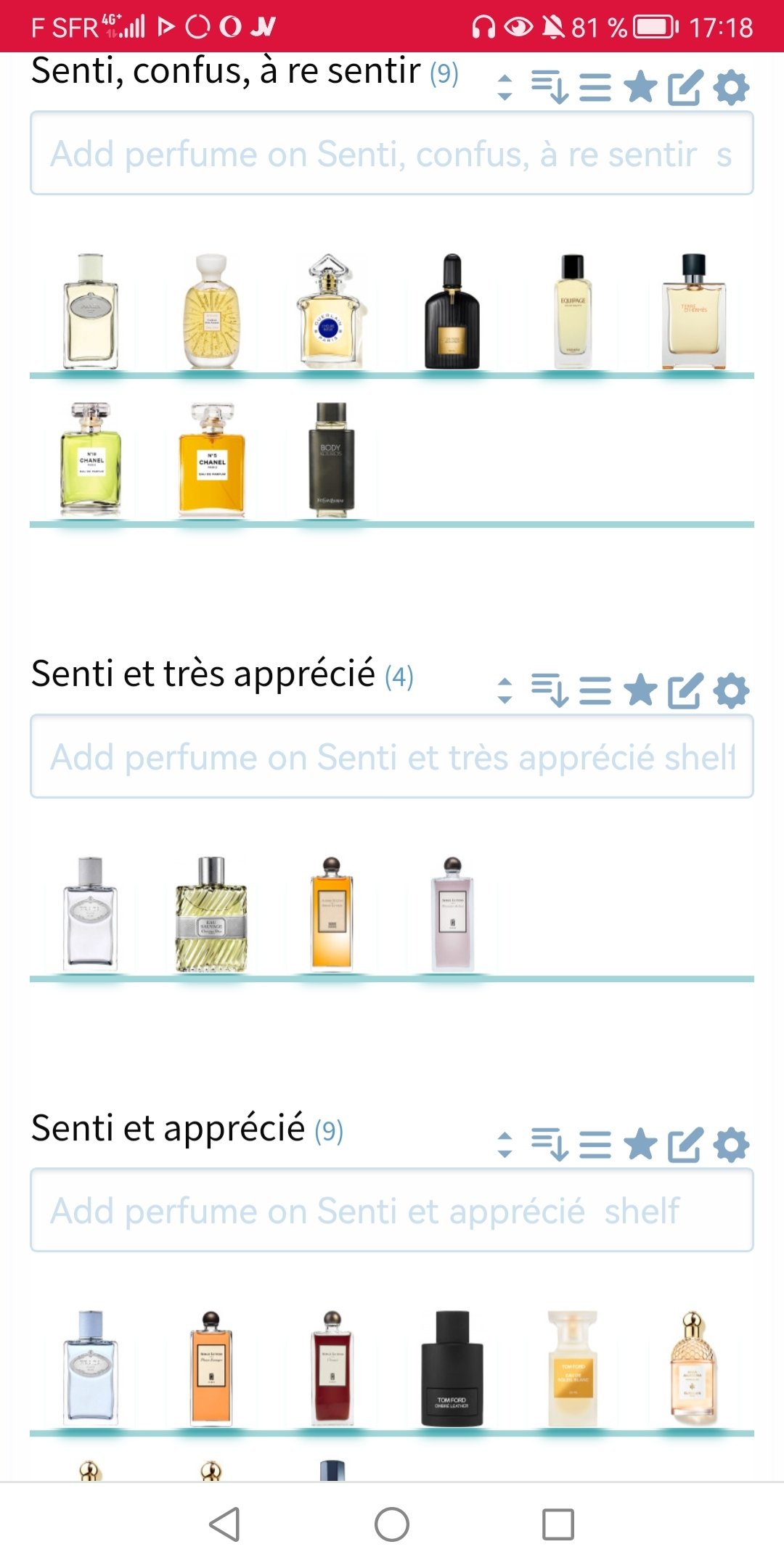Open the Body Kouros black bottle
784x1568 pixels.
pyautogui.click(x=332, y=459)
